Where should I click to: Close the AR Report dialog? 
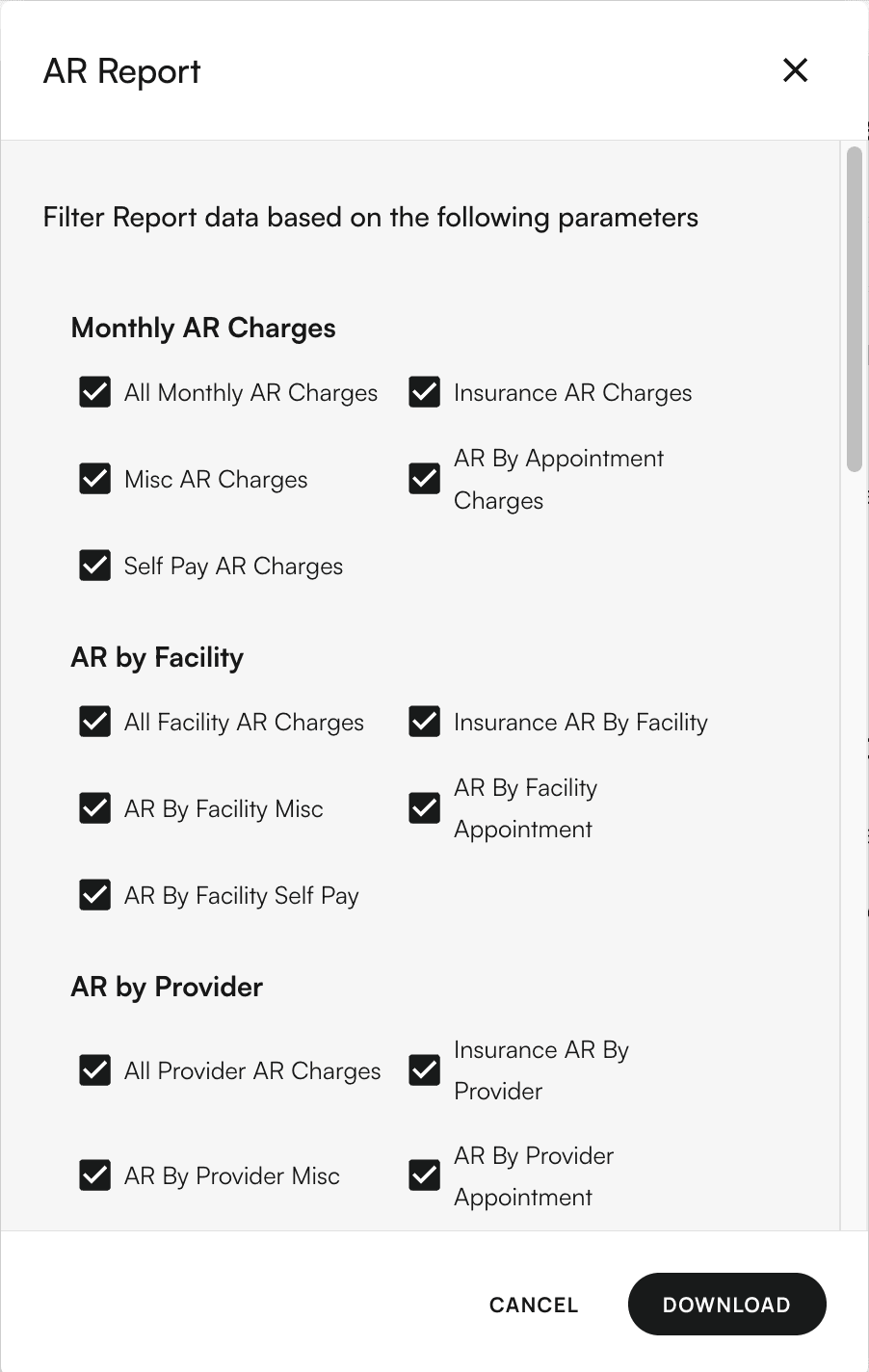pyautogui.click(x=795, y=70)
